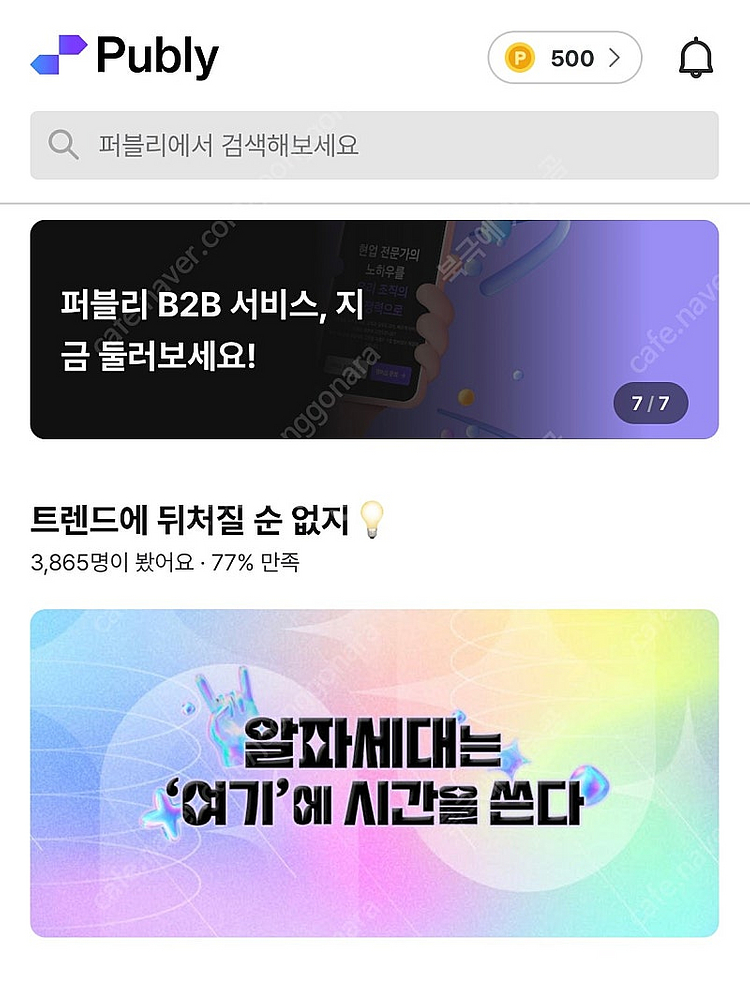The height and width of the screenshot is (983, 750).
Task: Select the dark carousel page counter pill
Action: (x=650, y=403)
